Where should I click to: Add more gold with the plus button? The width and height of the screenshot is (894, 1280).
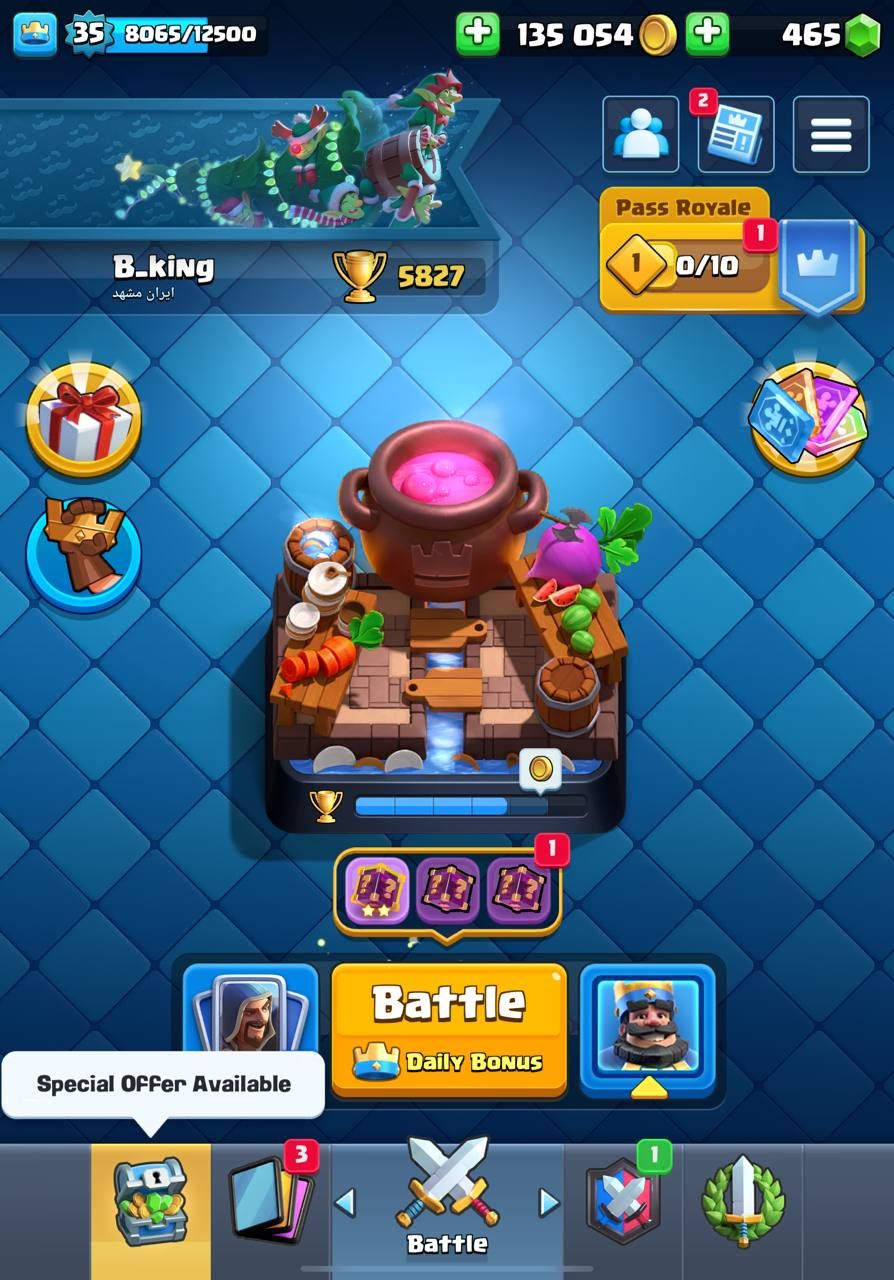(x=478, y=34)
